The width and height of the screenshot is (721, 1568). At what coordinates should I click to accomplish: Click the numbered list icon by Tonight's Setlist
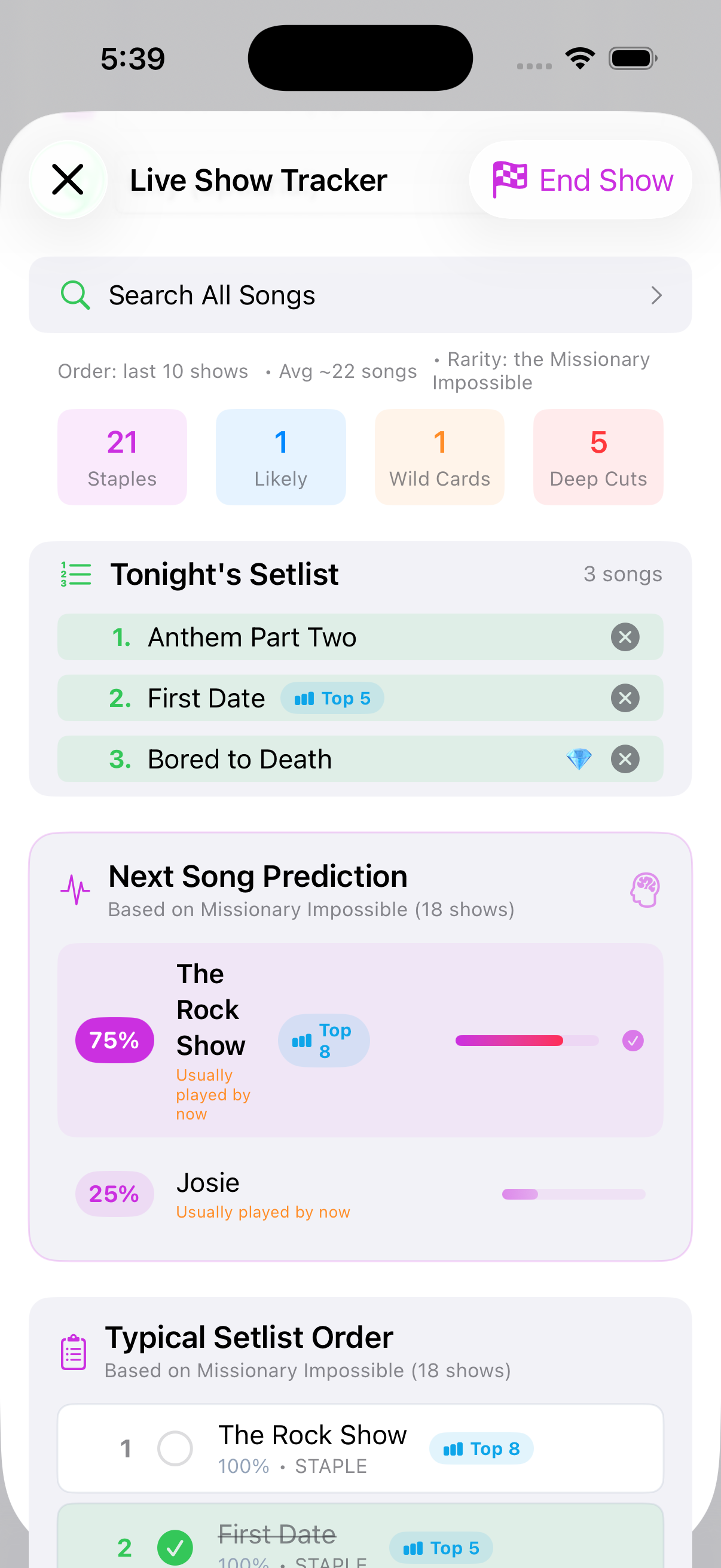pos(75,573)
